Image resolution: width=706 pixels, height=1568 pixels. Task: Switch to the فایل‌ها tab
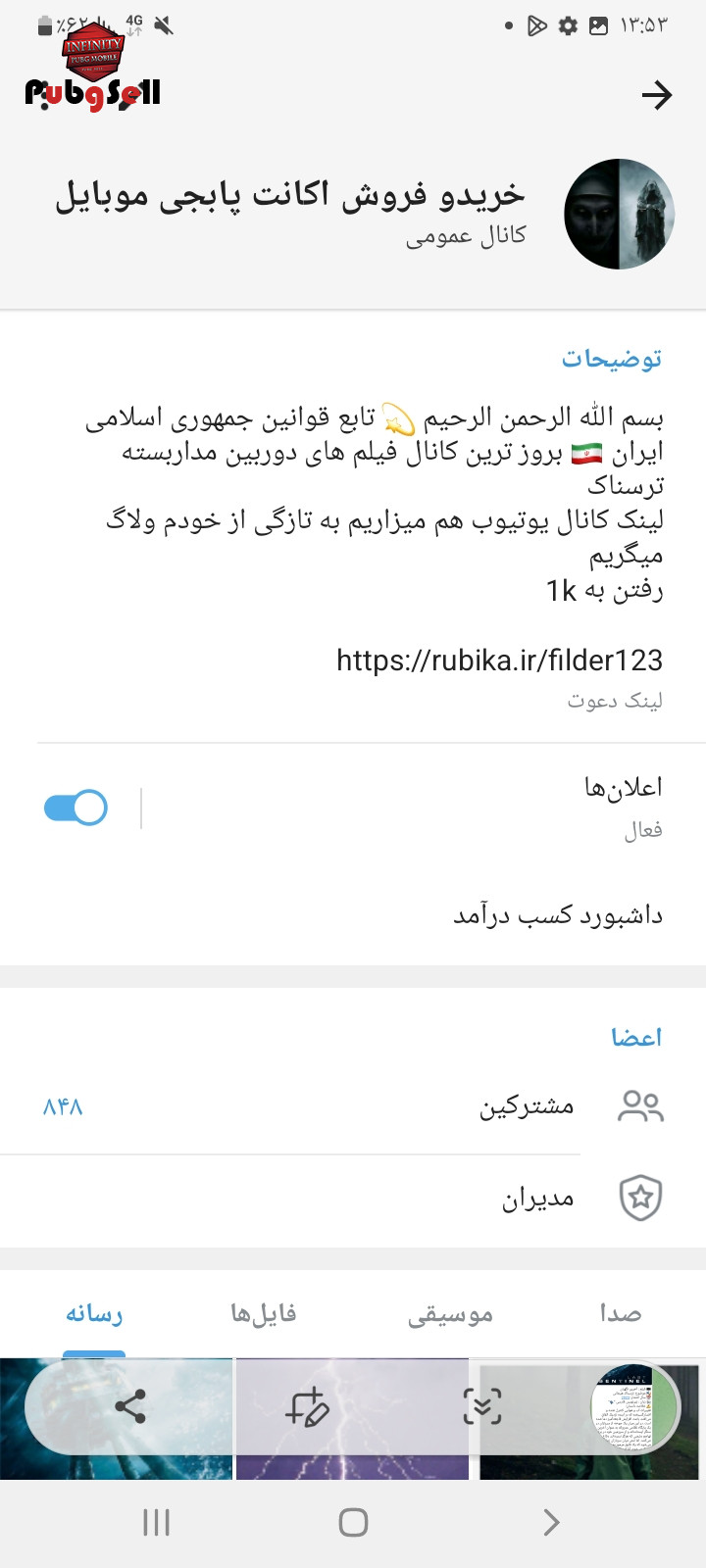264,1313
